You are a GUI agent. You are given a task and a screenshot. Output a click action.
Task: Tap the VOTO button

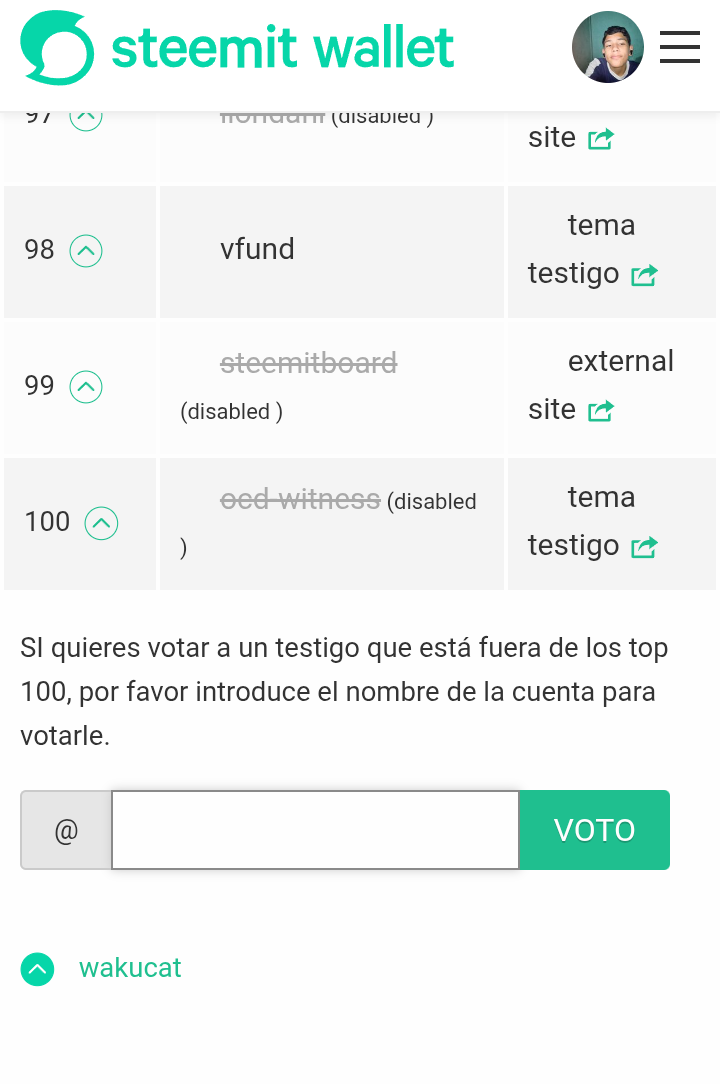(x=594, y=830)
